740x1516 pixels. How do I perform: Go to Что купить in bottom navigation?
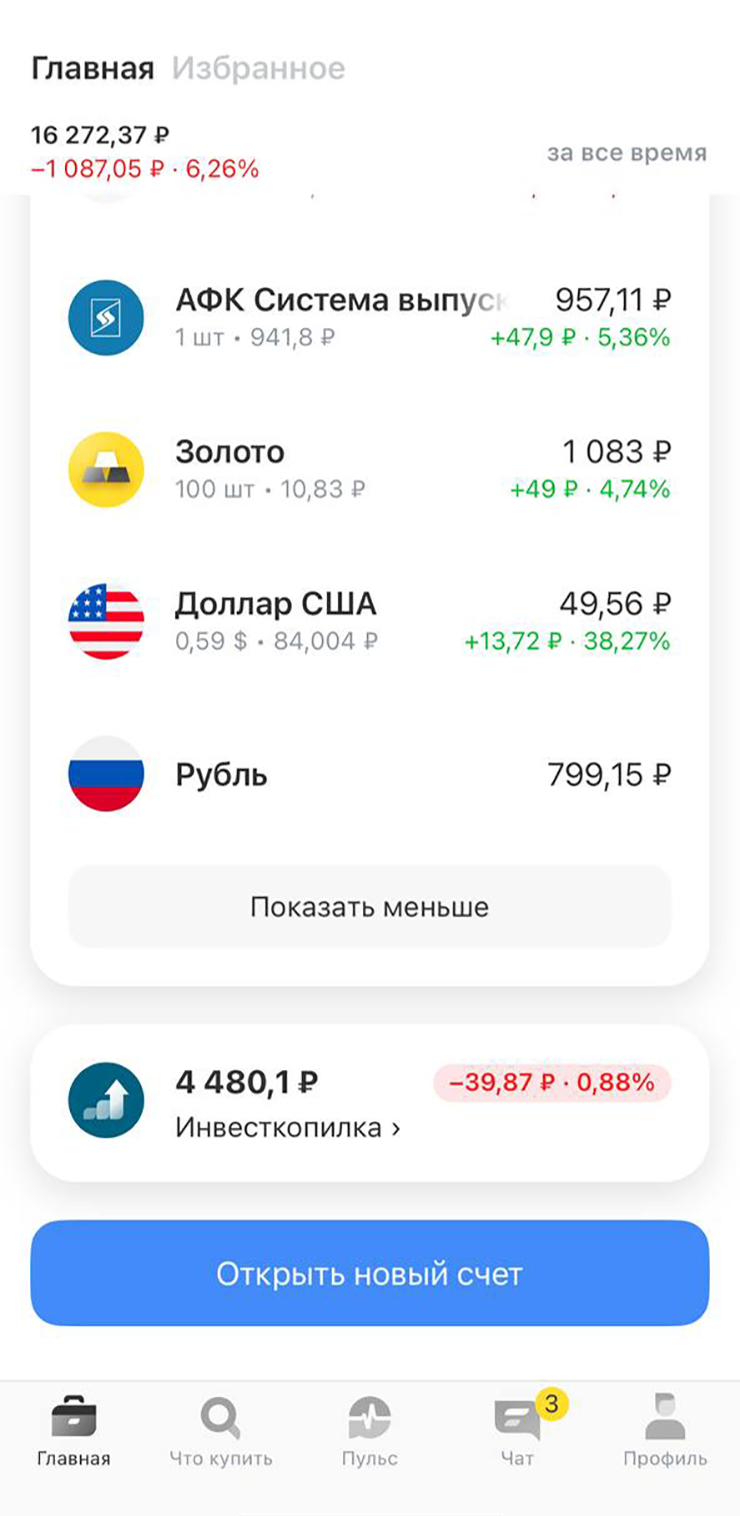pos(221,1432)
